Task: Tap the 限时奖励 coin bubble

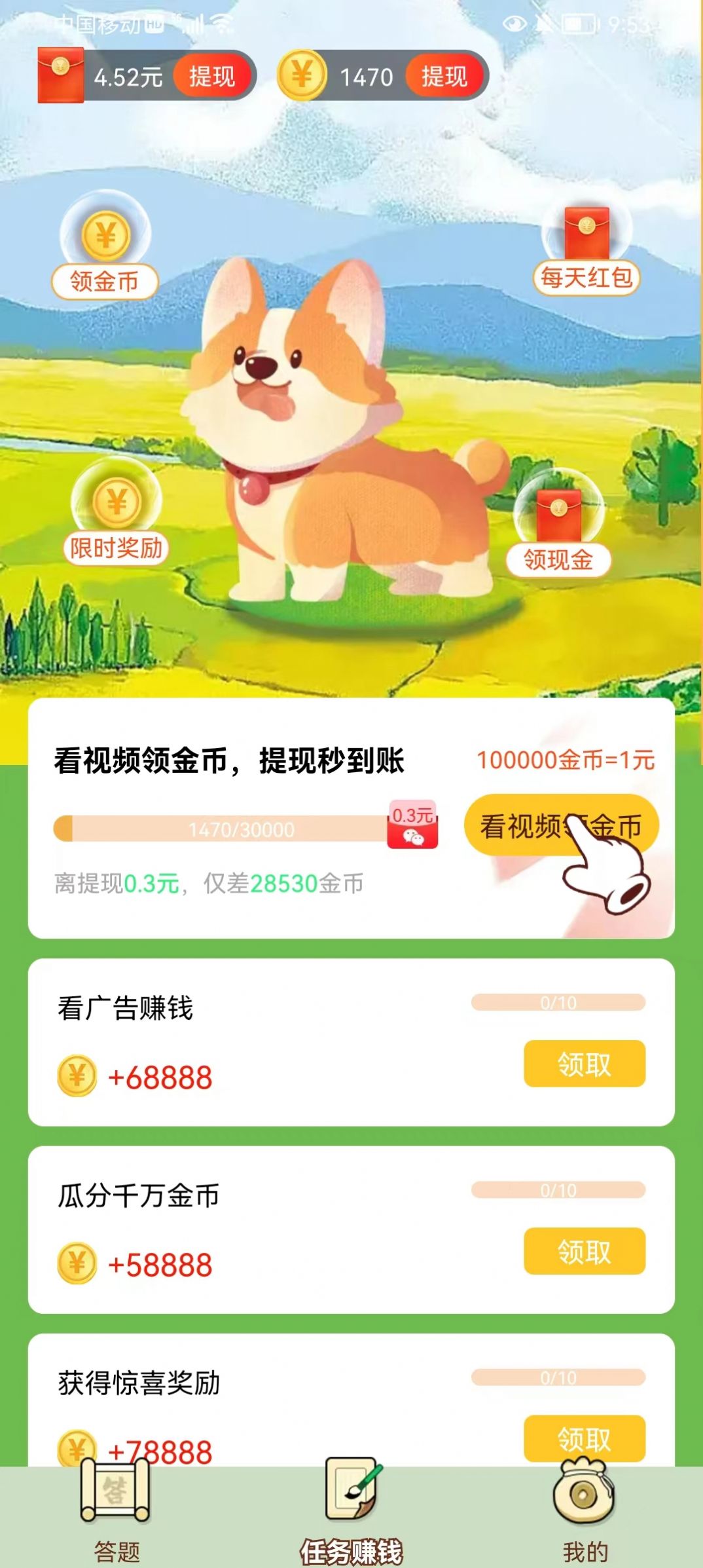Action: tap(115, 514)
